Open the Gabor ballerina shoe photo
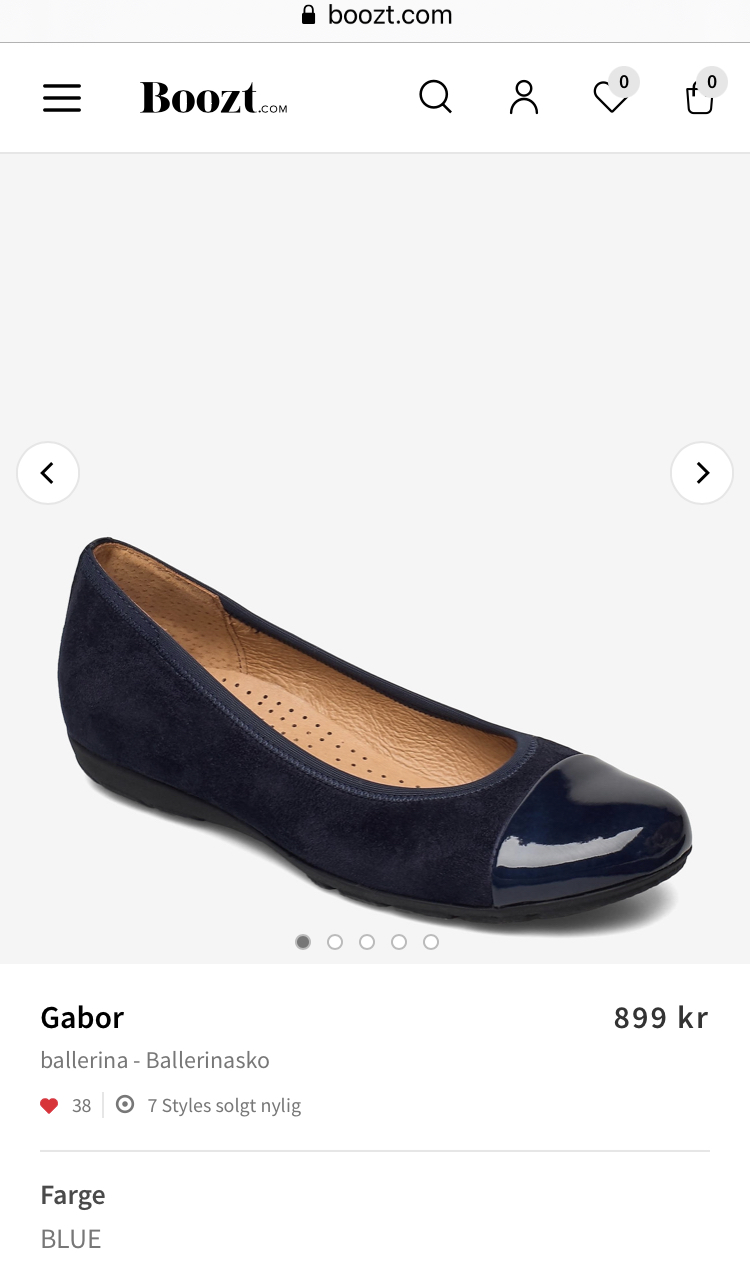 coord(375,723)
